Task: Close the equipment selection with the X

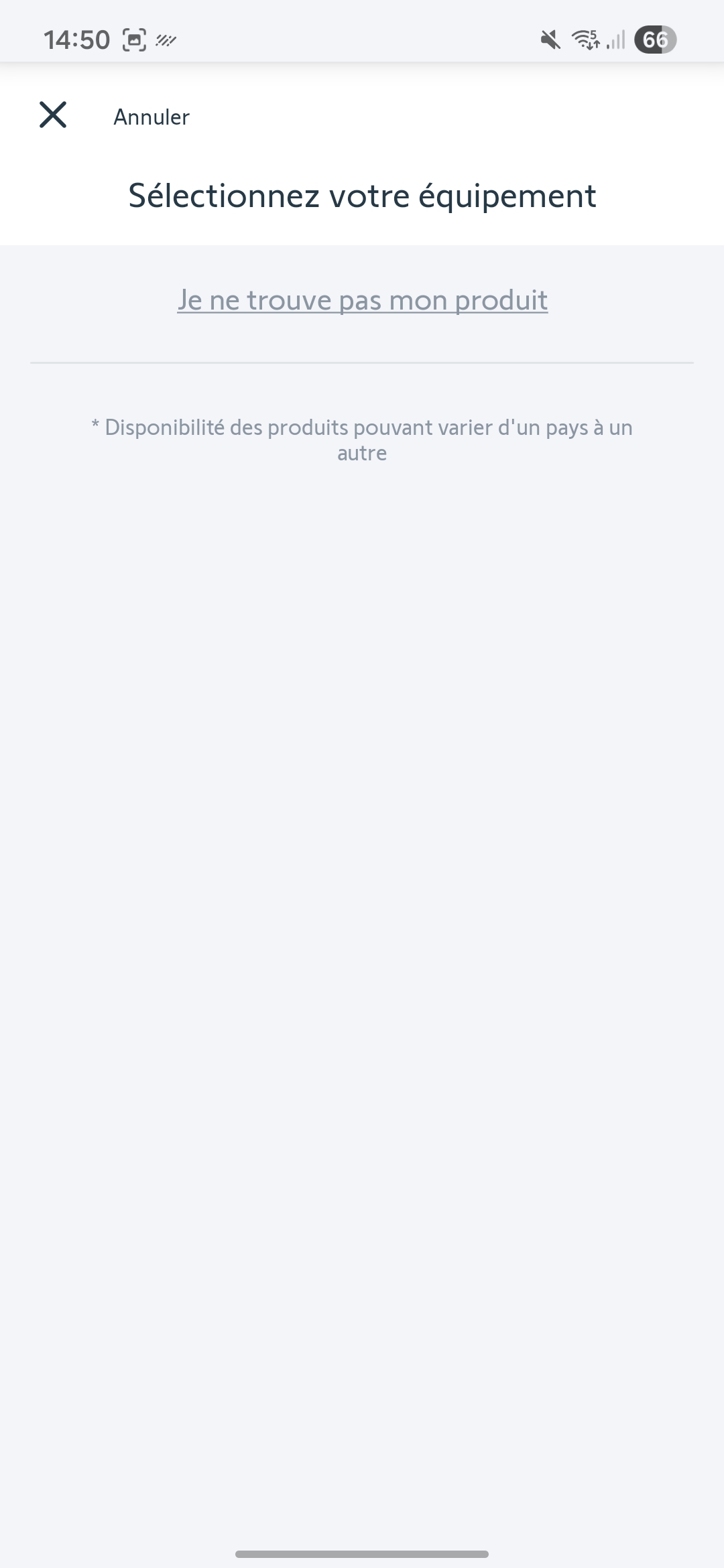Action: (x=53, y=115)
